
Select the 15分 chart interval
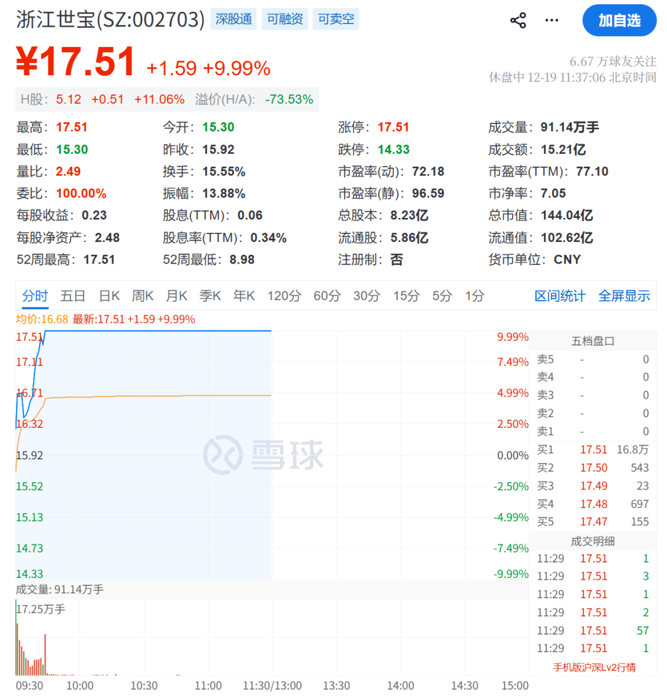click(406, 295)
